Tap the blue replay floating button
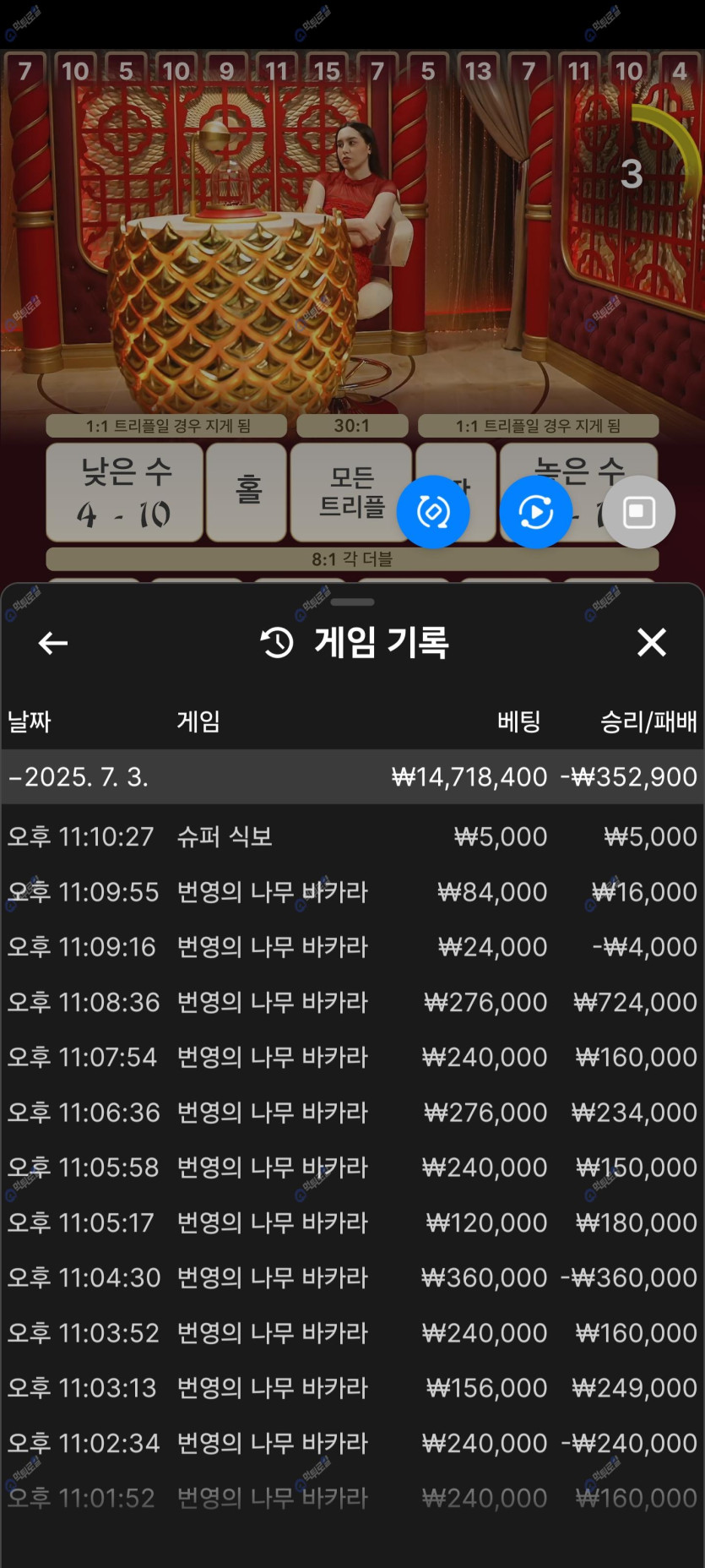705x1568 pixels. pos(535,512)
